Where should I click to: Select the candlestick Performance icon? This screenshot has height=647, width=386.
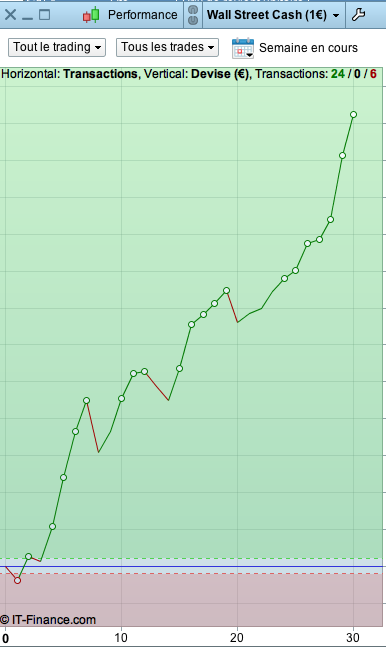[x=91, y=15]
